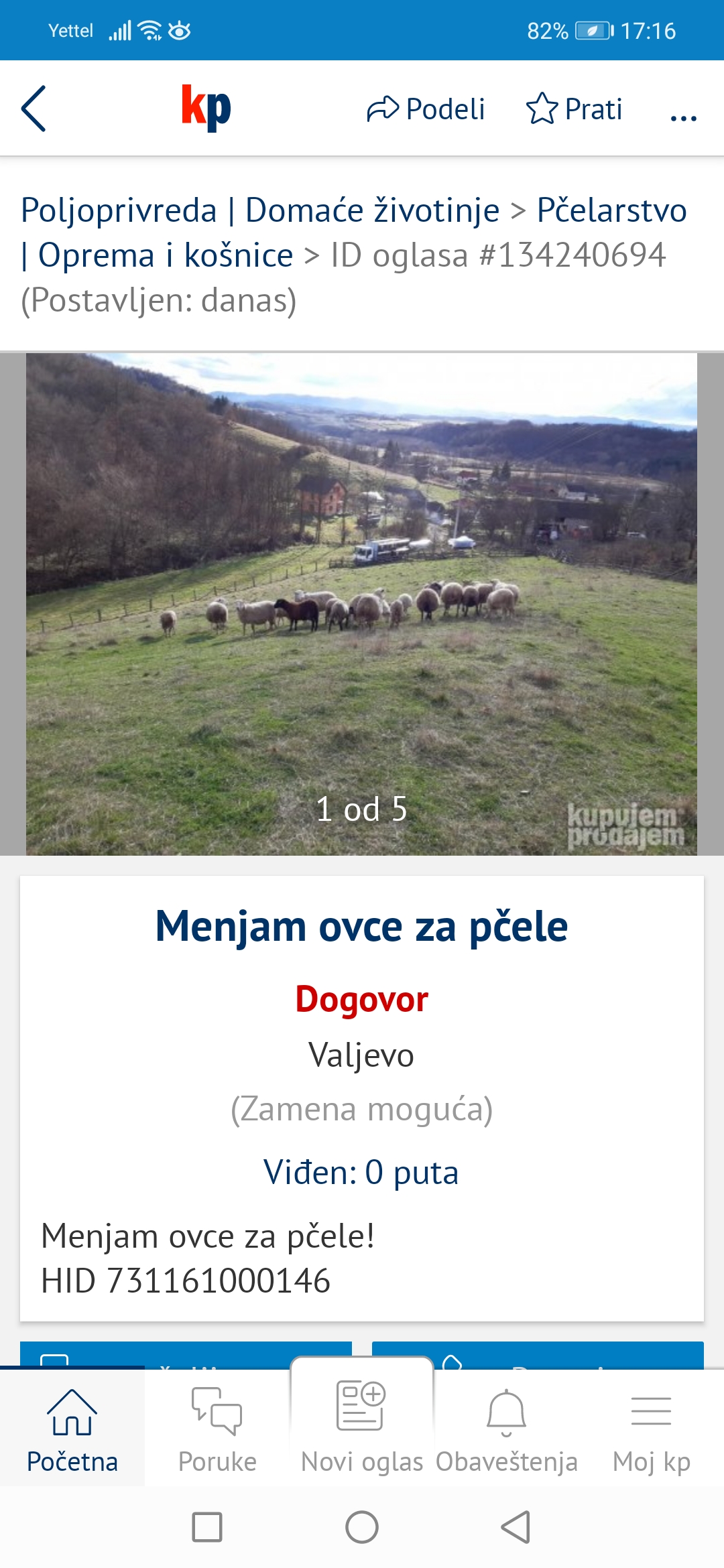This screenshot has width=724, height=1568.
Task: Open the sheep photo gallery
Action: [x=361, y=603]
